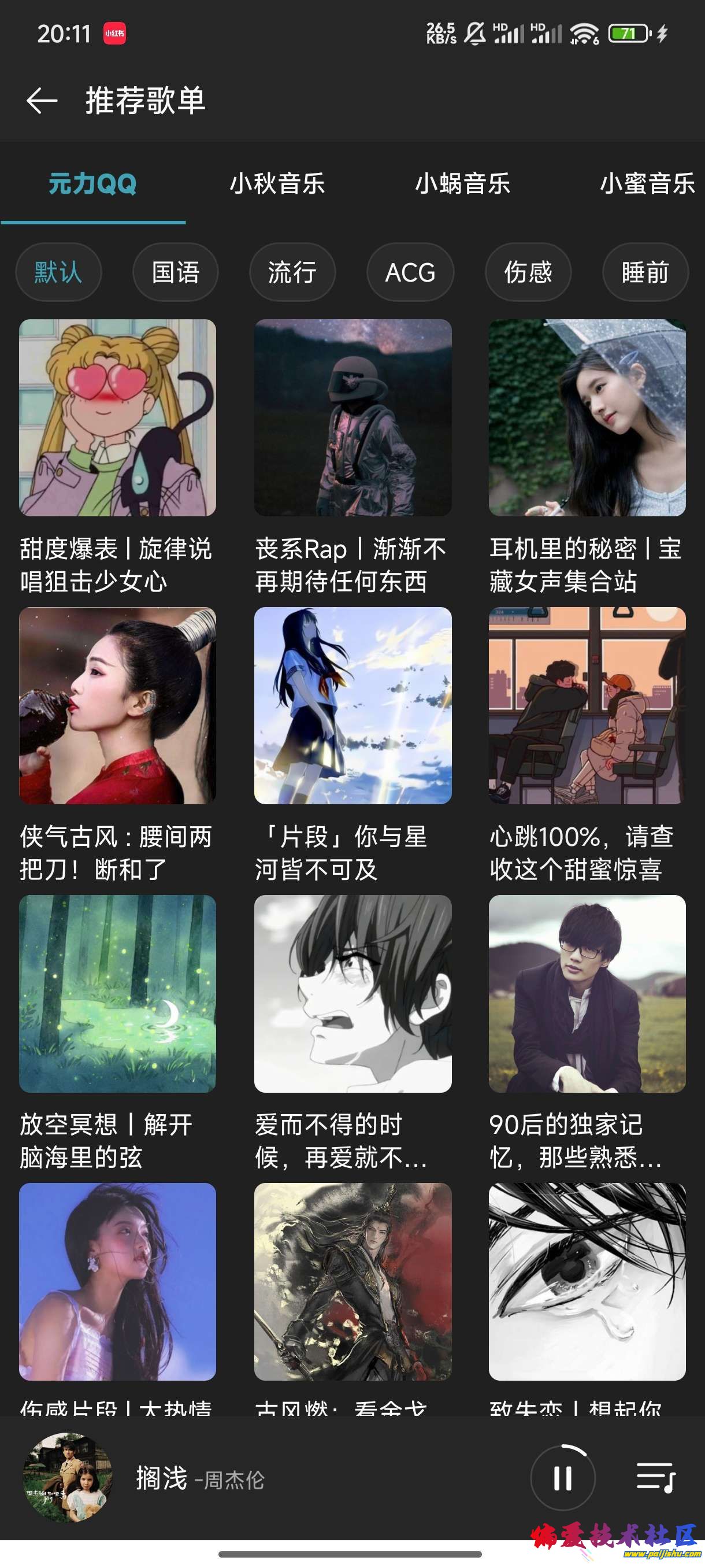The image size is (705, 1568).
Task: Filter playlists by 睡前
Action: point(645,272)
